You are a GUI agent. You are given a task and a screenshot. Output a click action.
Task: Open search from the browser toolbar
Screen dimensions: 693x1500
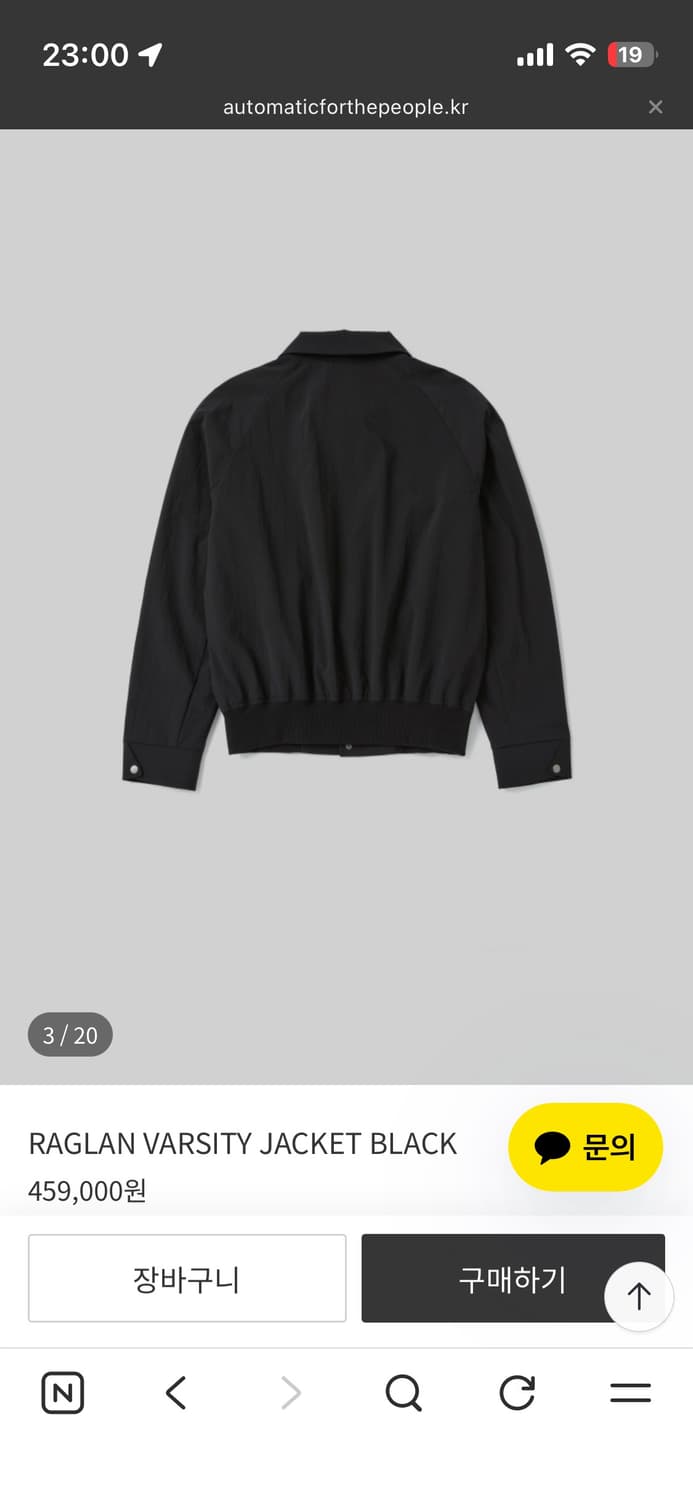pyautogui.click(x=403, y=1392)
